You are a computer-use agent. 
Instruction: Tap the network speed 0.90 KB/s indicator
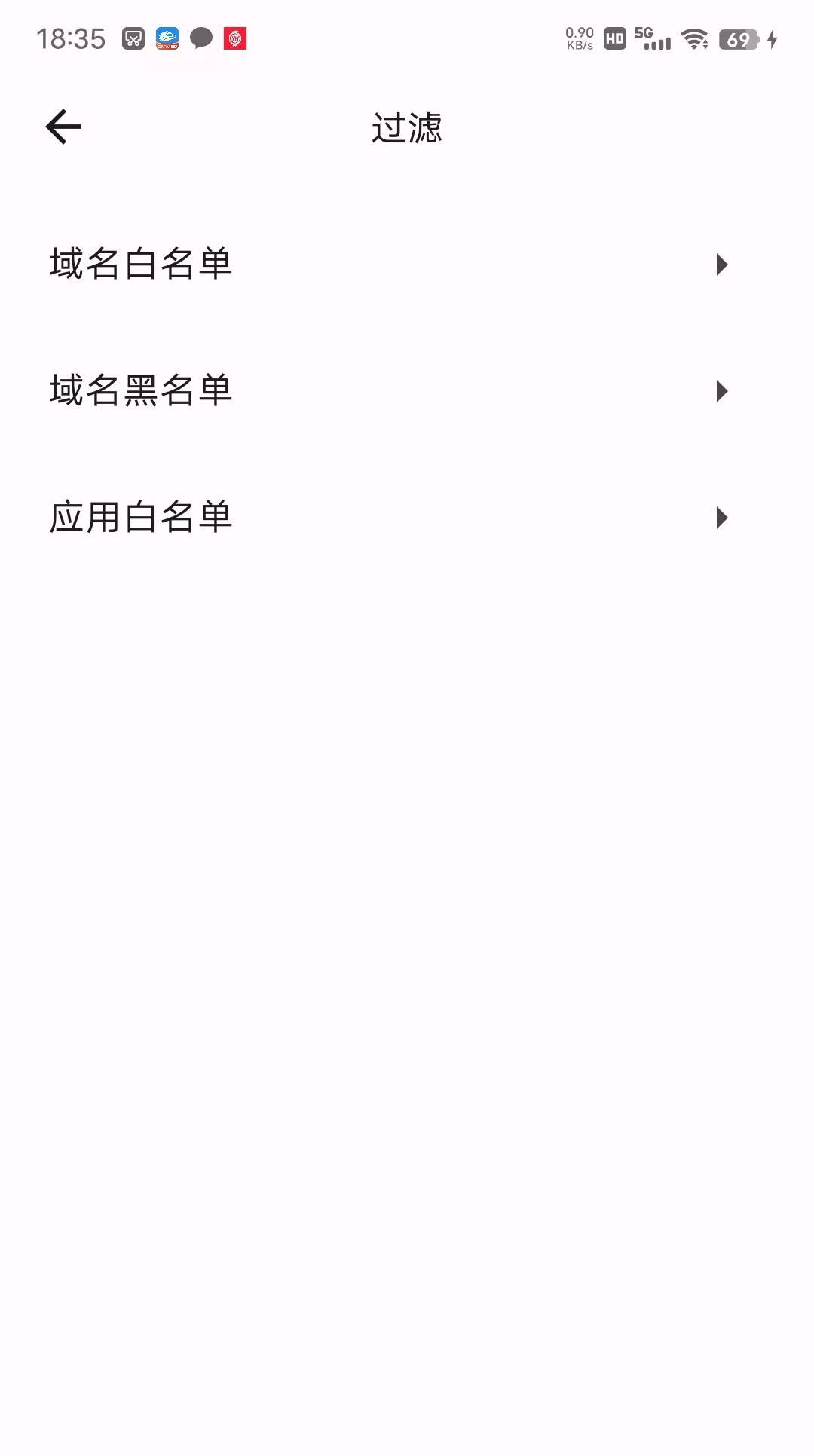[x=579, y=38]
